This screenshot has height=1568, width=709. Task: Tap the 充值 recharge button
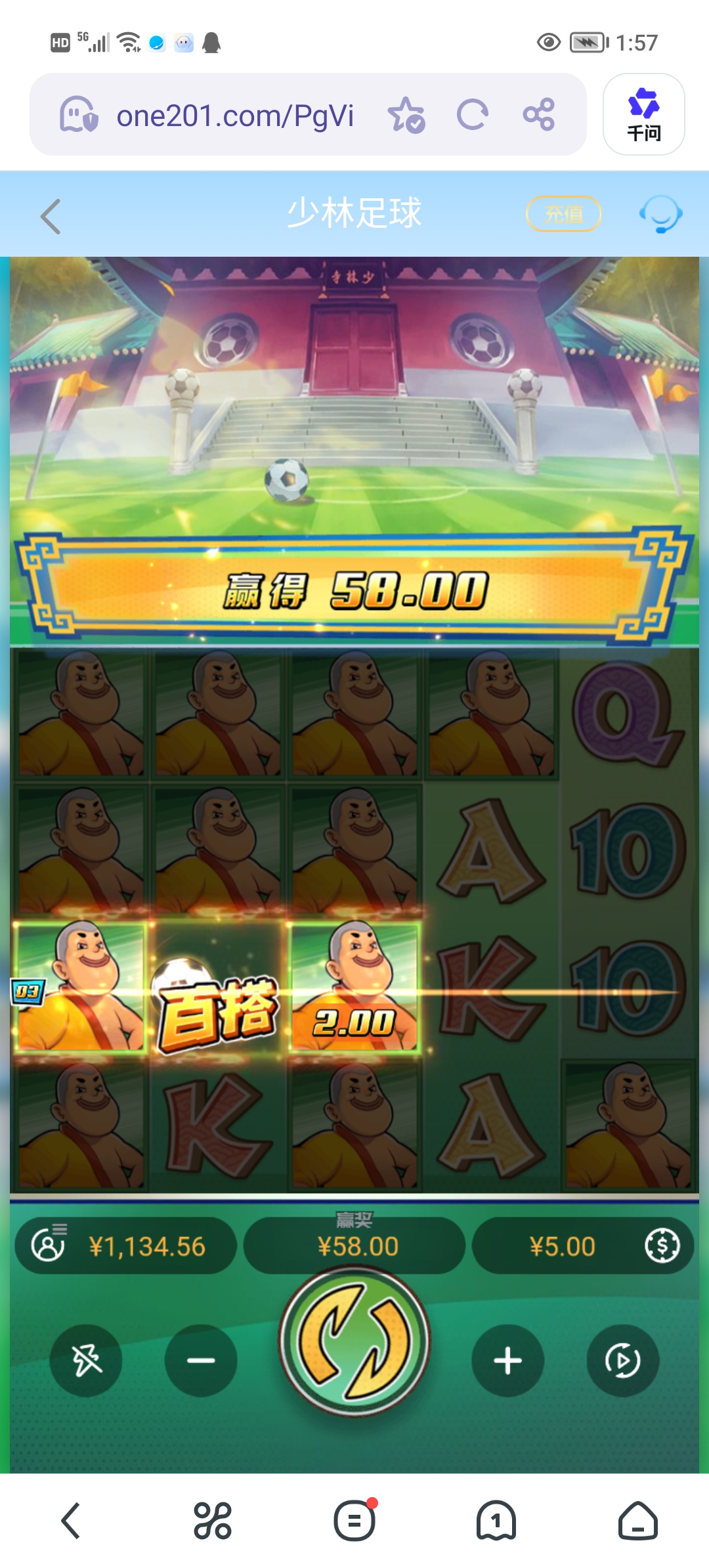(563, 214)
